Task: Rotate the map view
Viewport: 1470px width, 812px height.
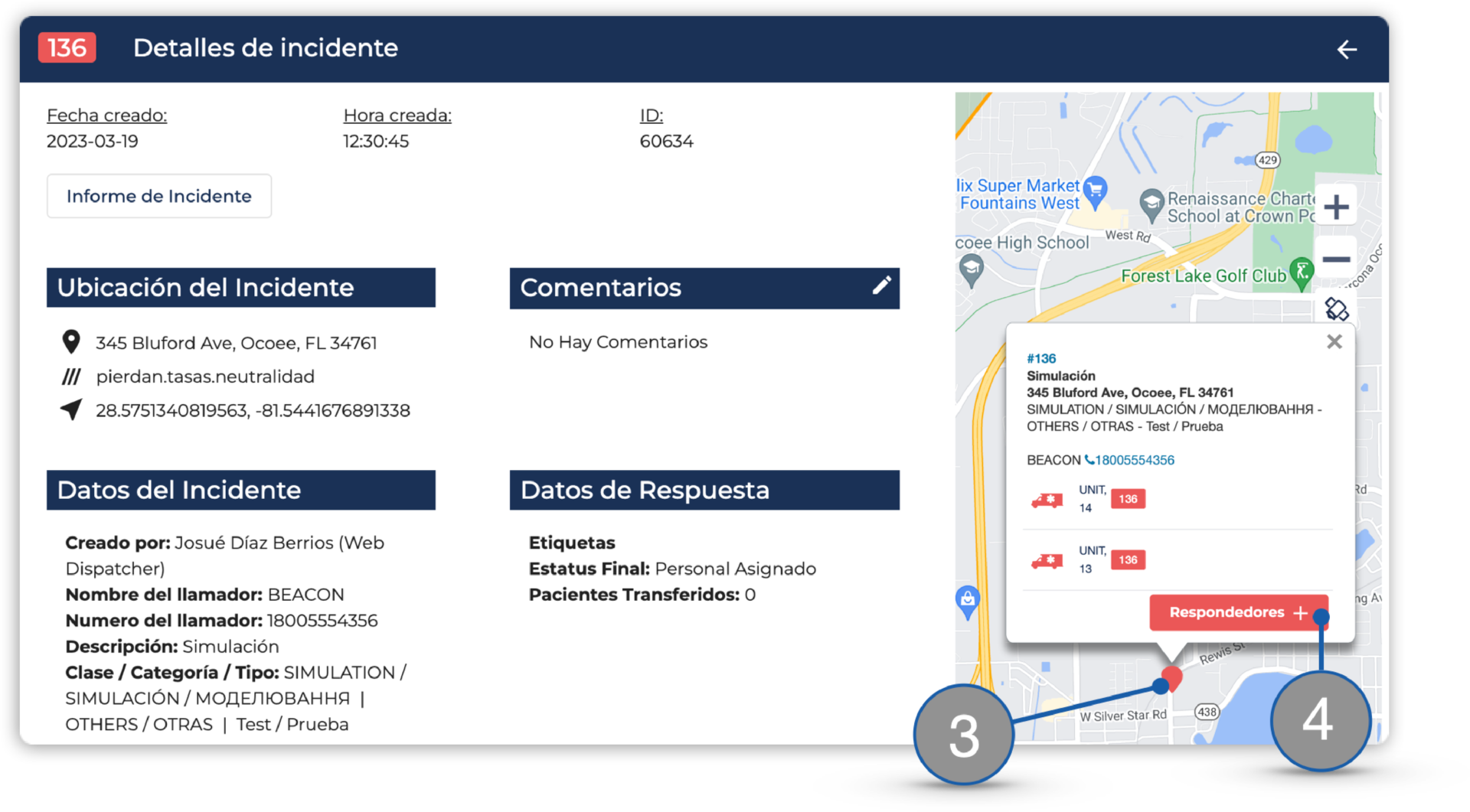Action: pos(1336,308)
